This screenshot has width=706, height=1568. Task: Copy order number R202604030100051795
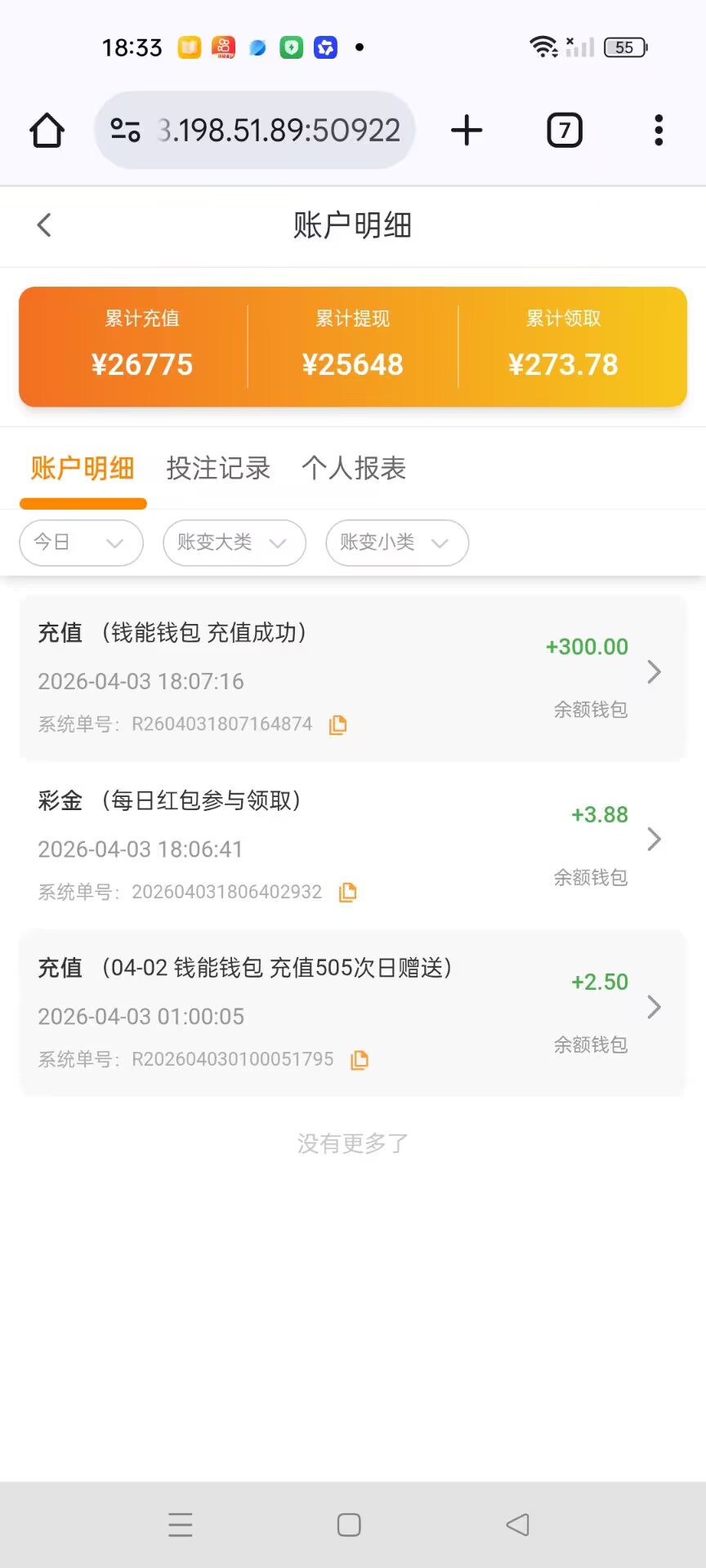360,1060
